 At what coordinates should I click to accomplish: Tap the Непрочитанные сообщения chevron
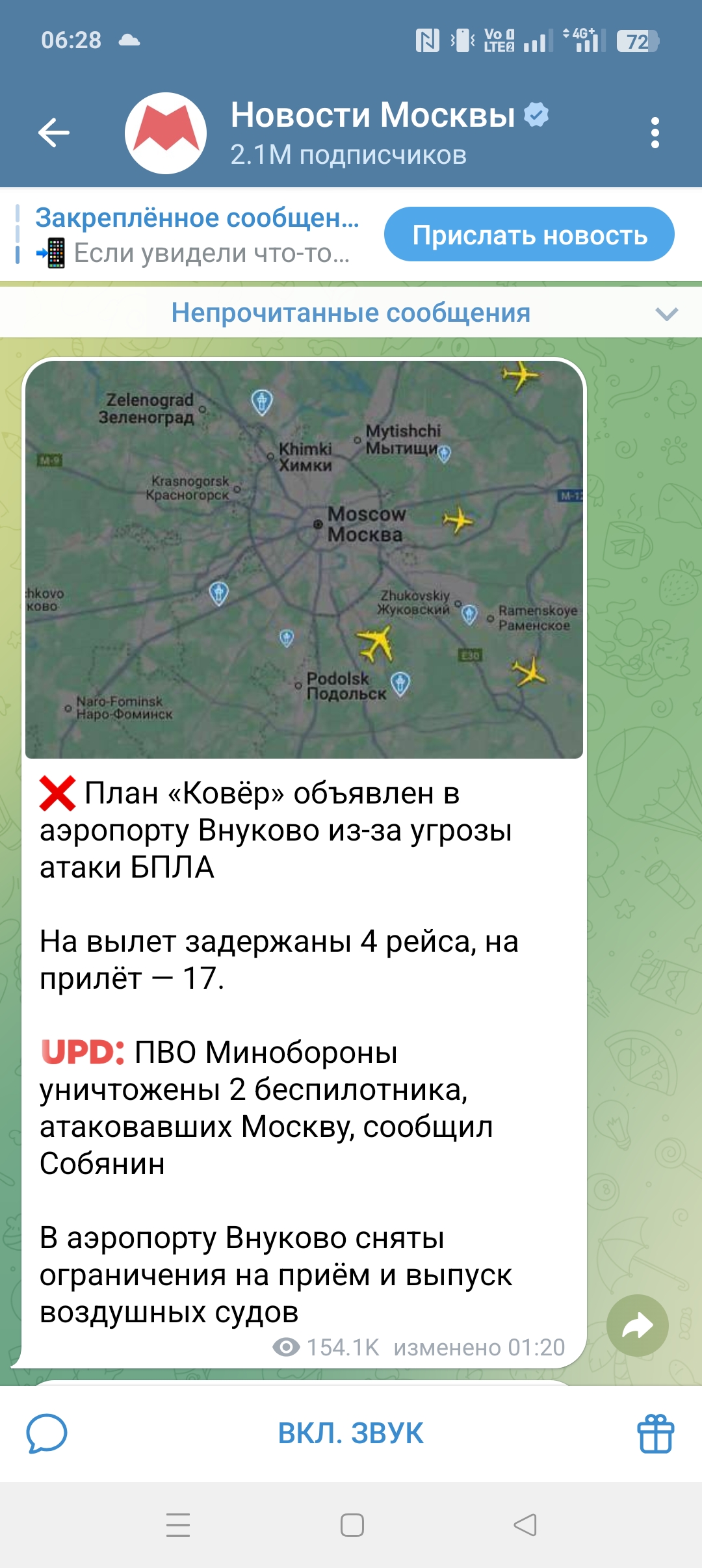coord(666,314)
